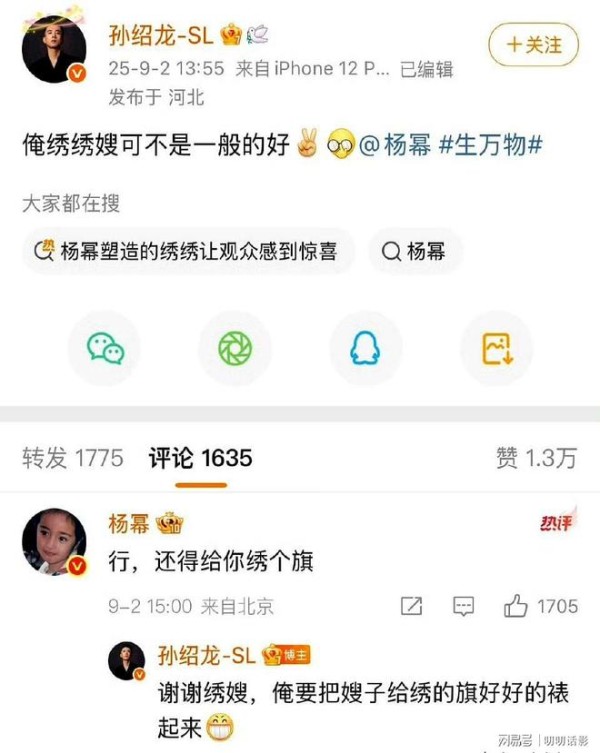The width and height of the screenshot is (600, 753).
Task: Follow 孙绍龙-SL with the 关注 button
Action: [534, 45]
